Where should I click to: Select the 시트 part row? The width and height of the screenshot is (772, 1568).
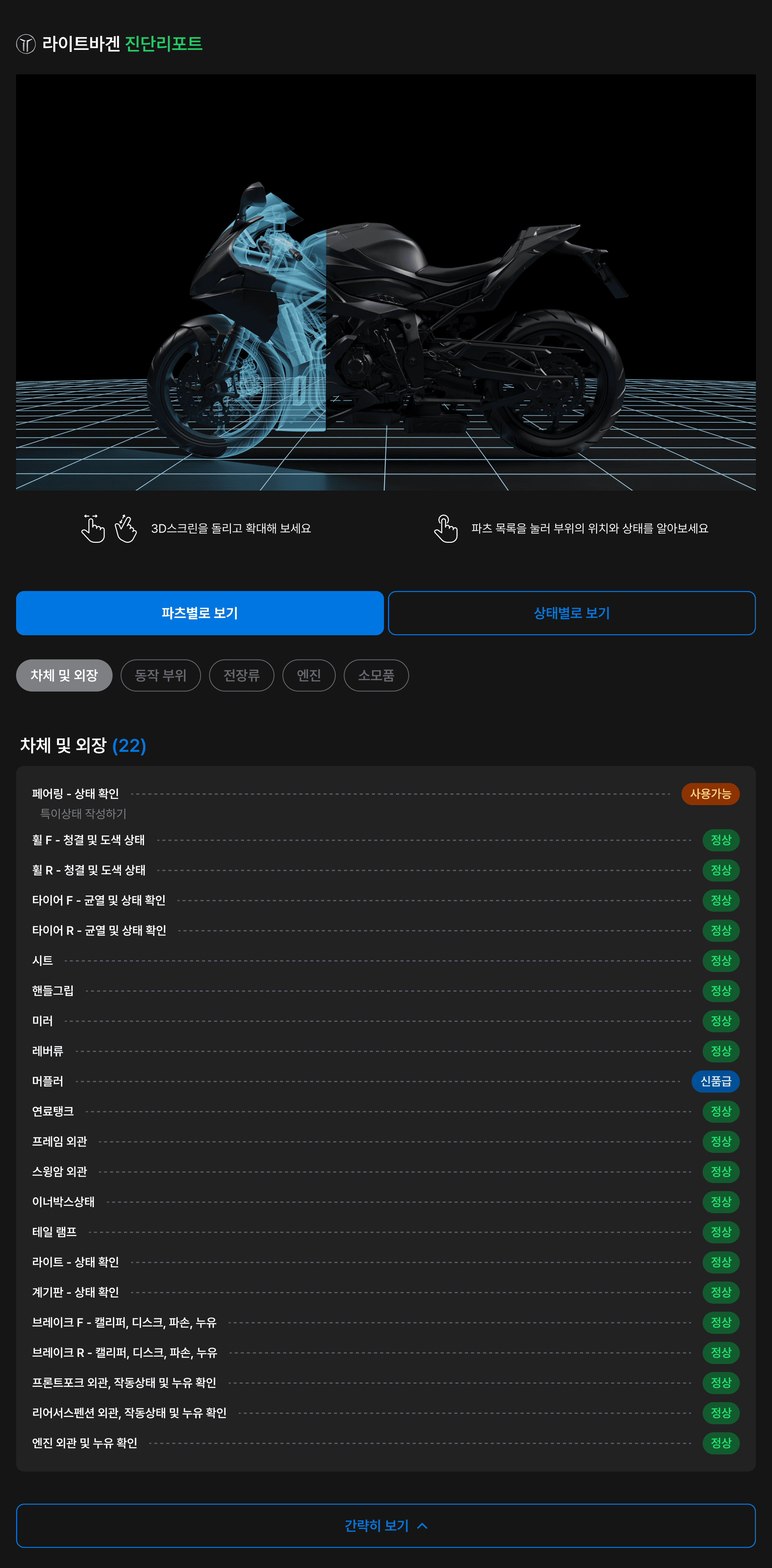[43, 961]
